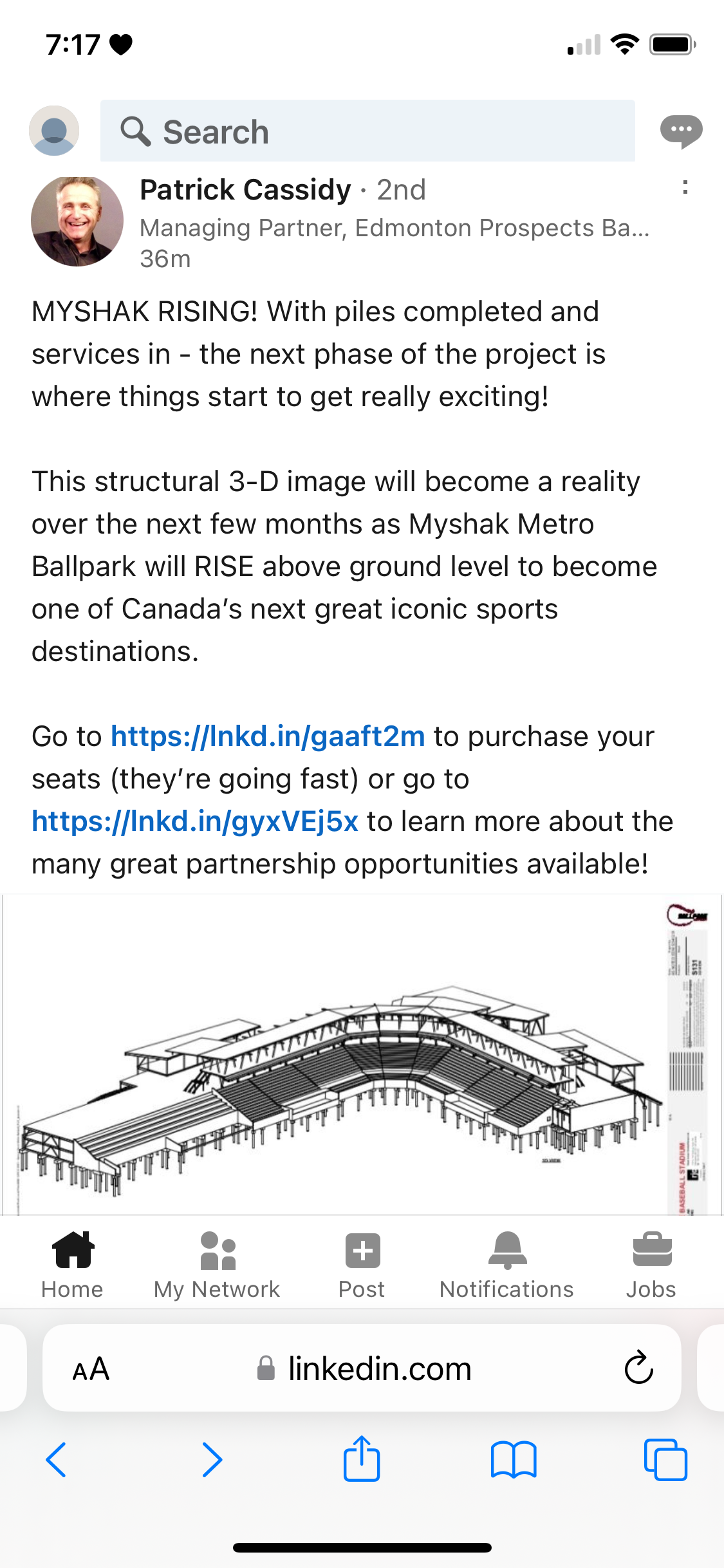Open Patrick Cassidy's name link
724x1568 pixels.
(x=246, y=190)
